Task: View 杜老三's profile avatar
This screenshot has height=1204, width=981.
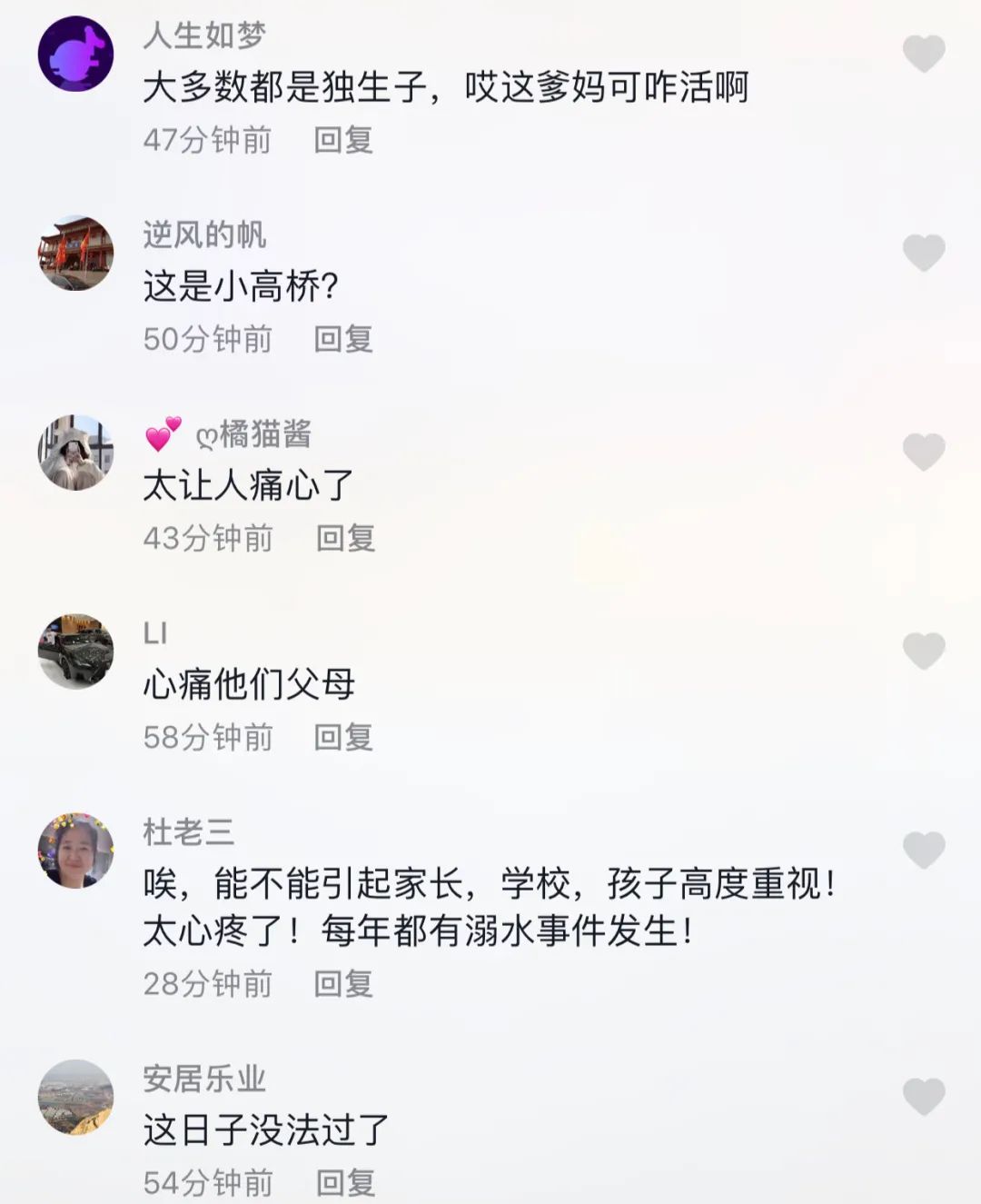Action: [x=75, y=850]
